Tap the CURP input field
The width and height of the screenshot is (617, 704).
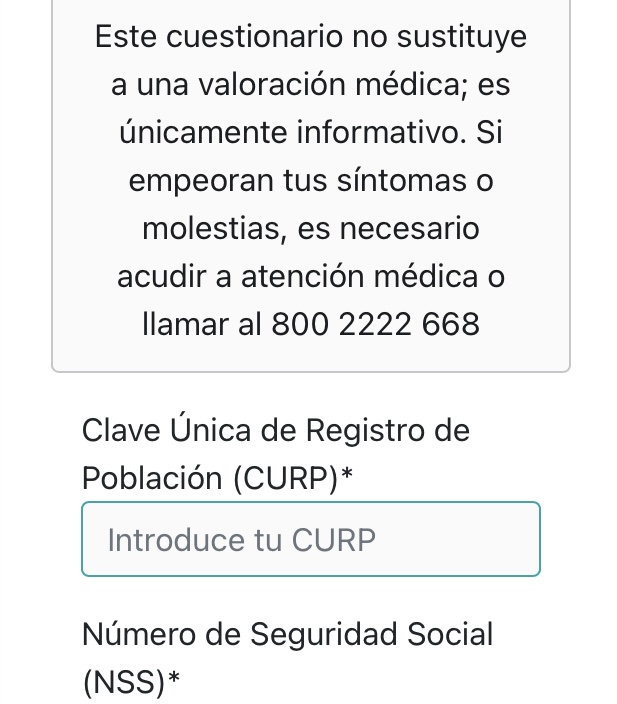[x=311, y=540]
